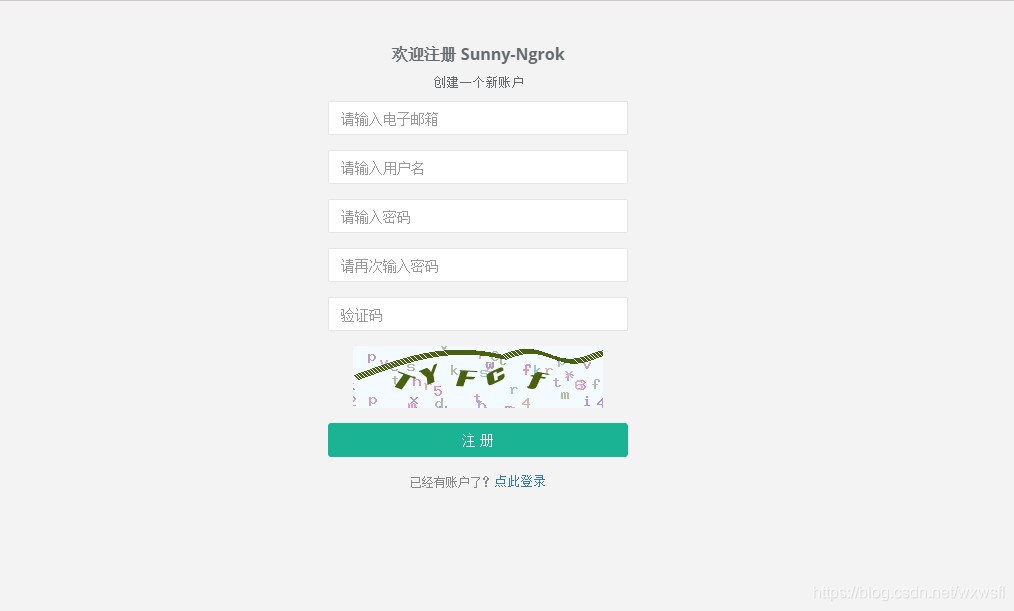Open the 点此登录 login link
Screen dimensions: 1014x611
[520, 481]
